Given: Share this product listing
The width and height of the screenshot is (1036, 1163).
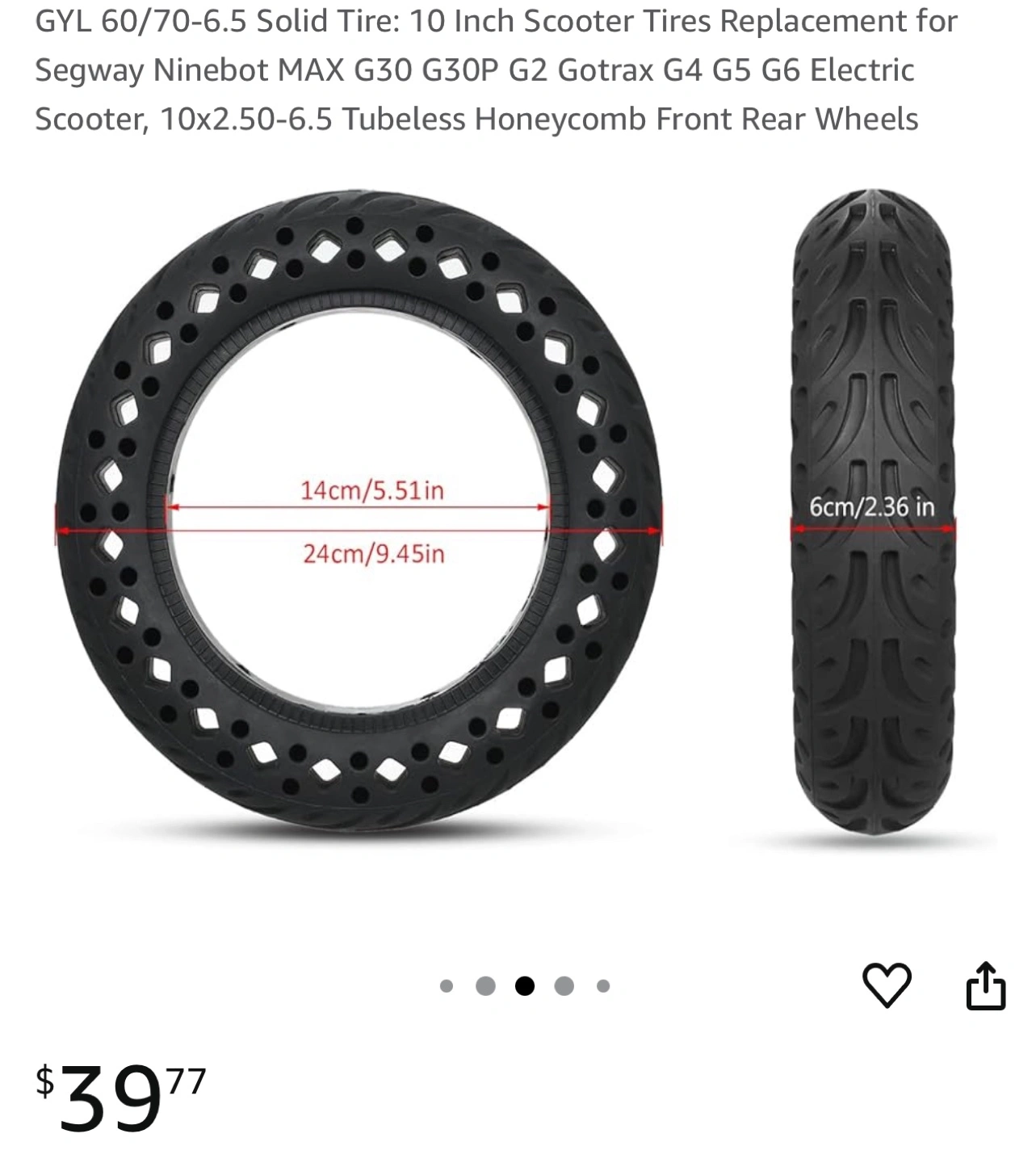Looking at the screenshot, I should [x=985, y=985].
